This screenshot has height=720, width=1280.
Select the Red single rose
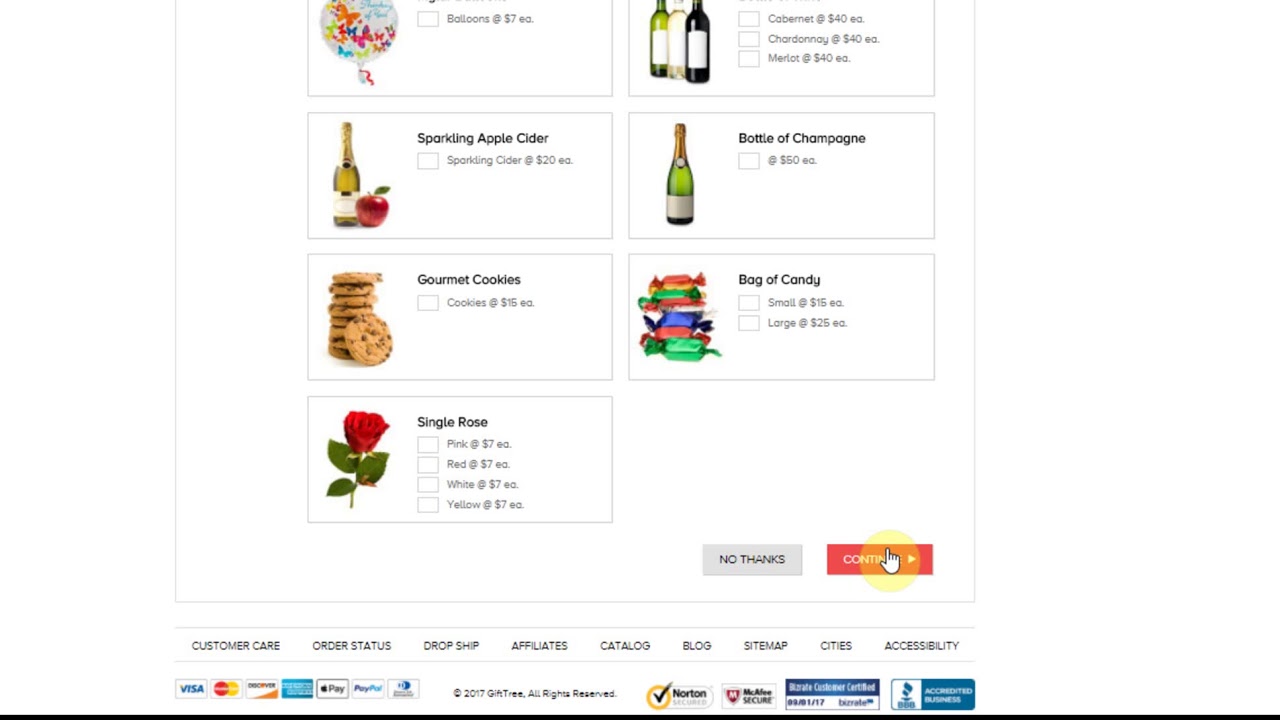point(428,464)
